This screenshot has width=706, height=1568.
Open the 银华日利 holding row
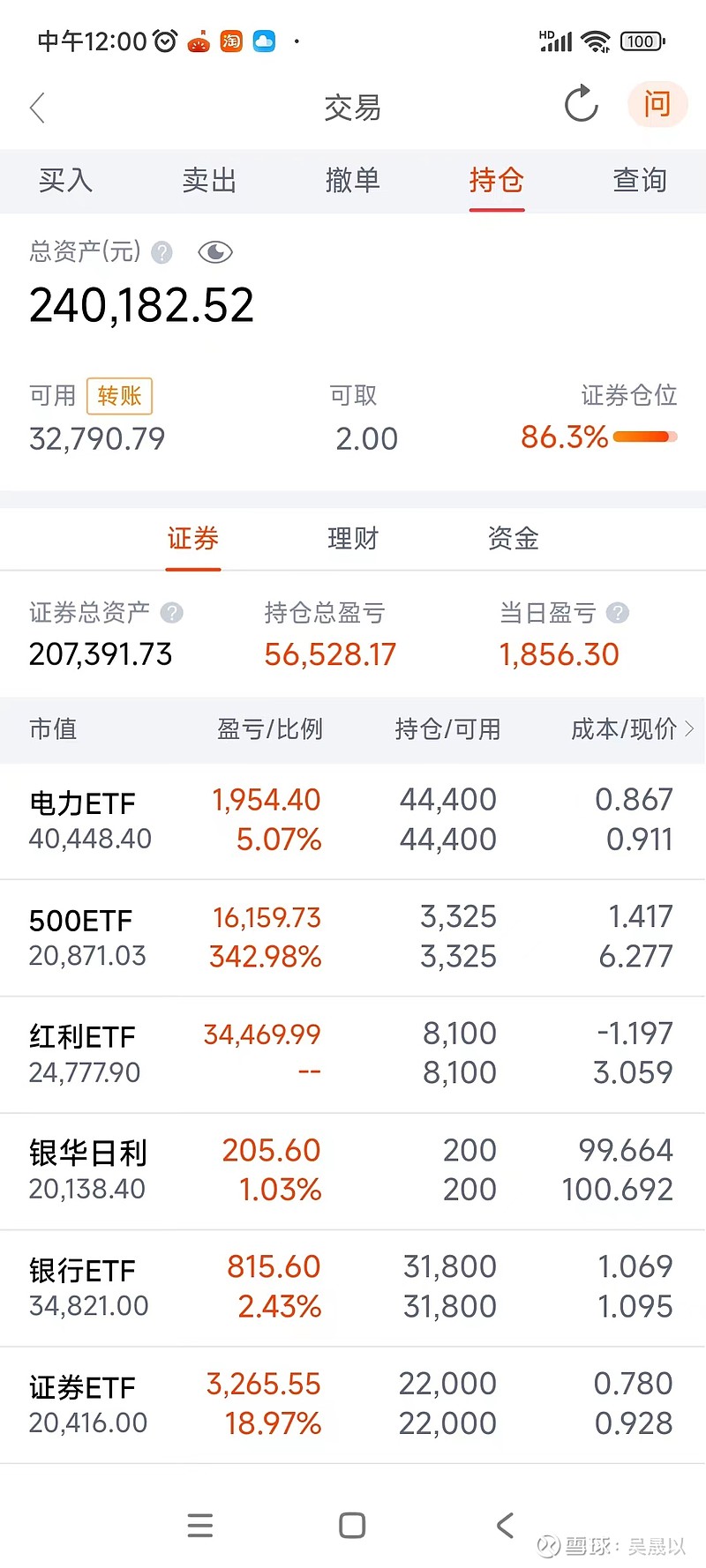pos(353,1171)
